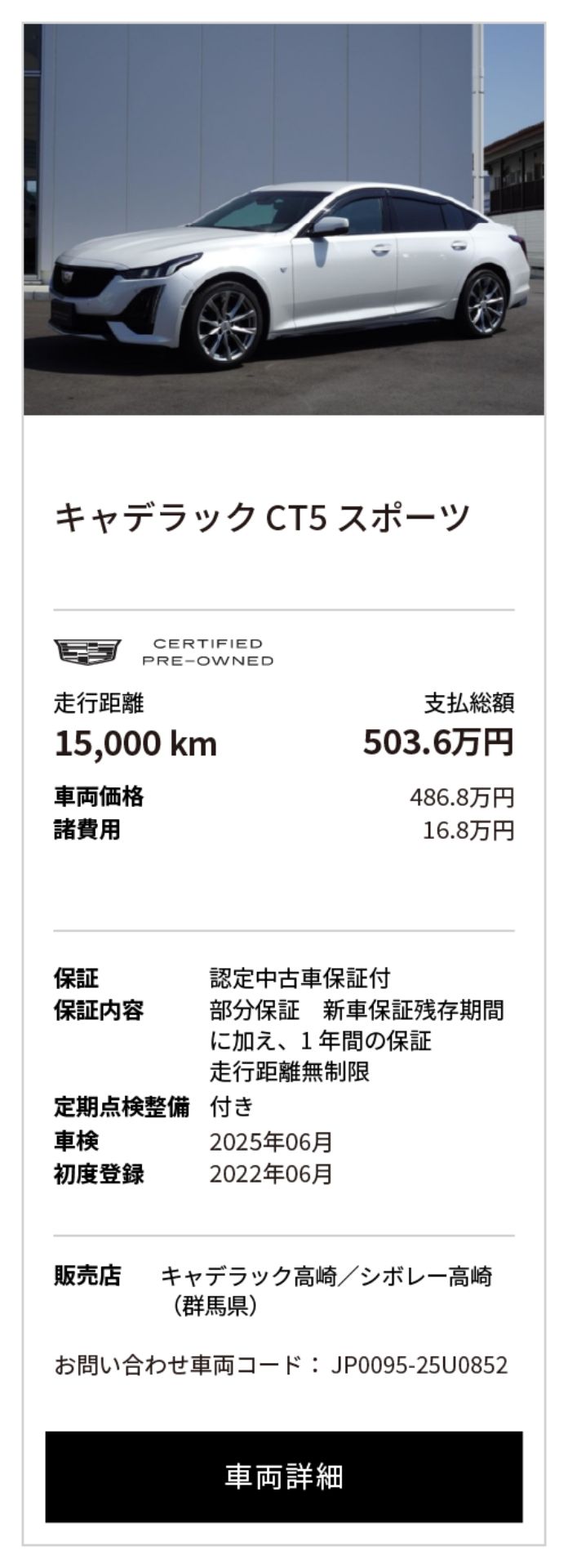Open the white Cadillac CT5 photo

[283, 220]
